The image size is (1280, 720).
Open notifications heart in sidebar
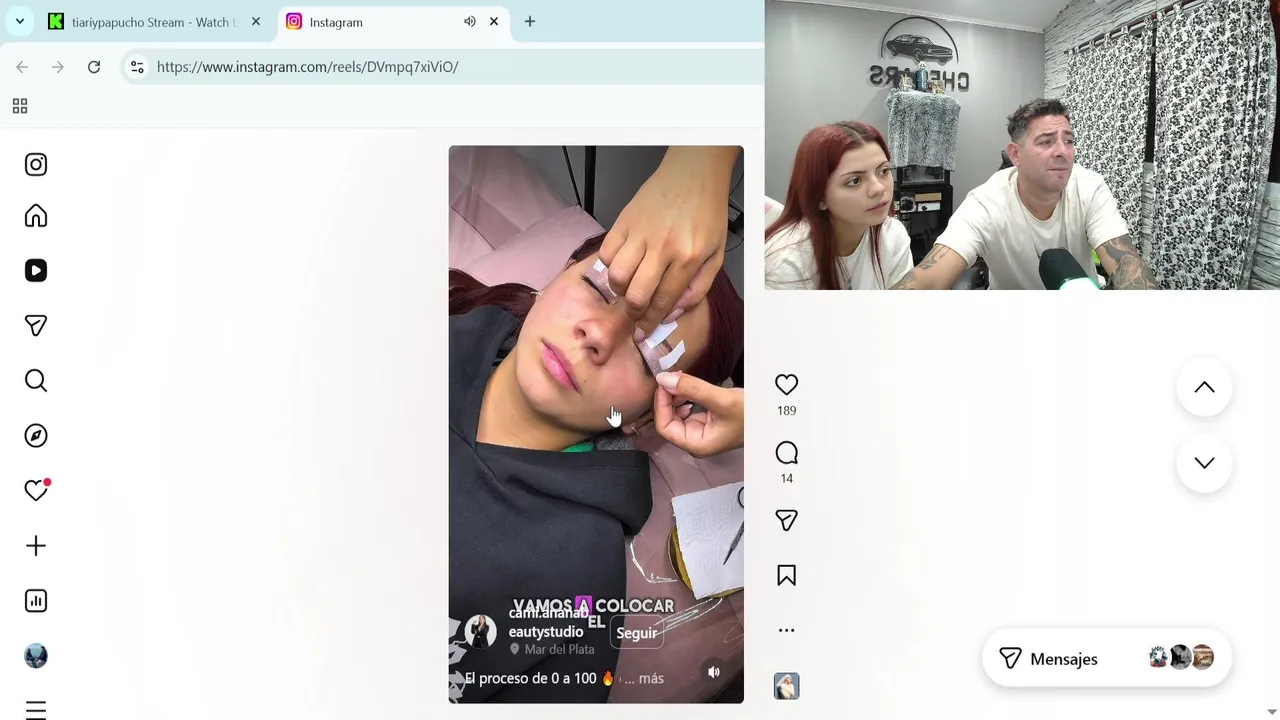point(36,491)
